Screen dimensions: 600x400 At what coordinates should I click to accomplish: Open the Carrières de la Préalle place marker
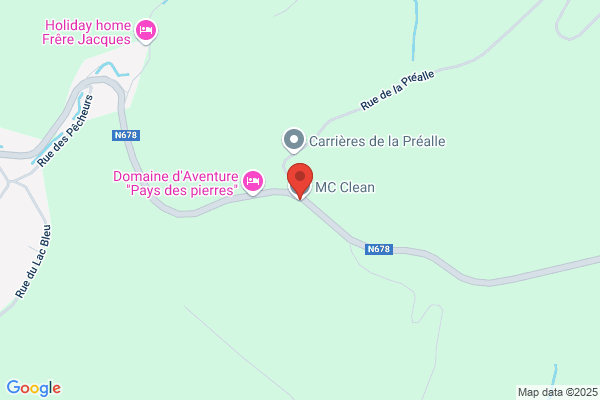point(293,140)
